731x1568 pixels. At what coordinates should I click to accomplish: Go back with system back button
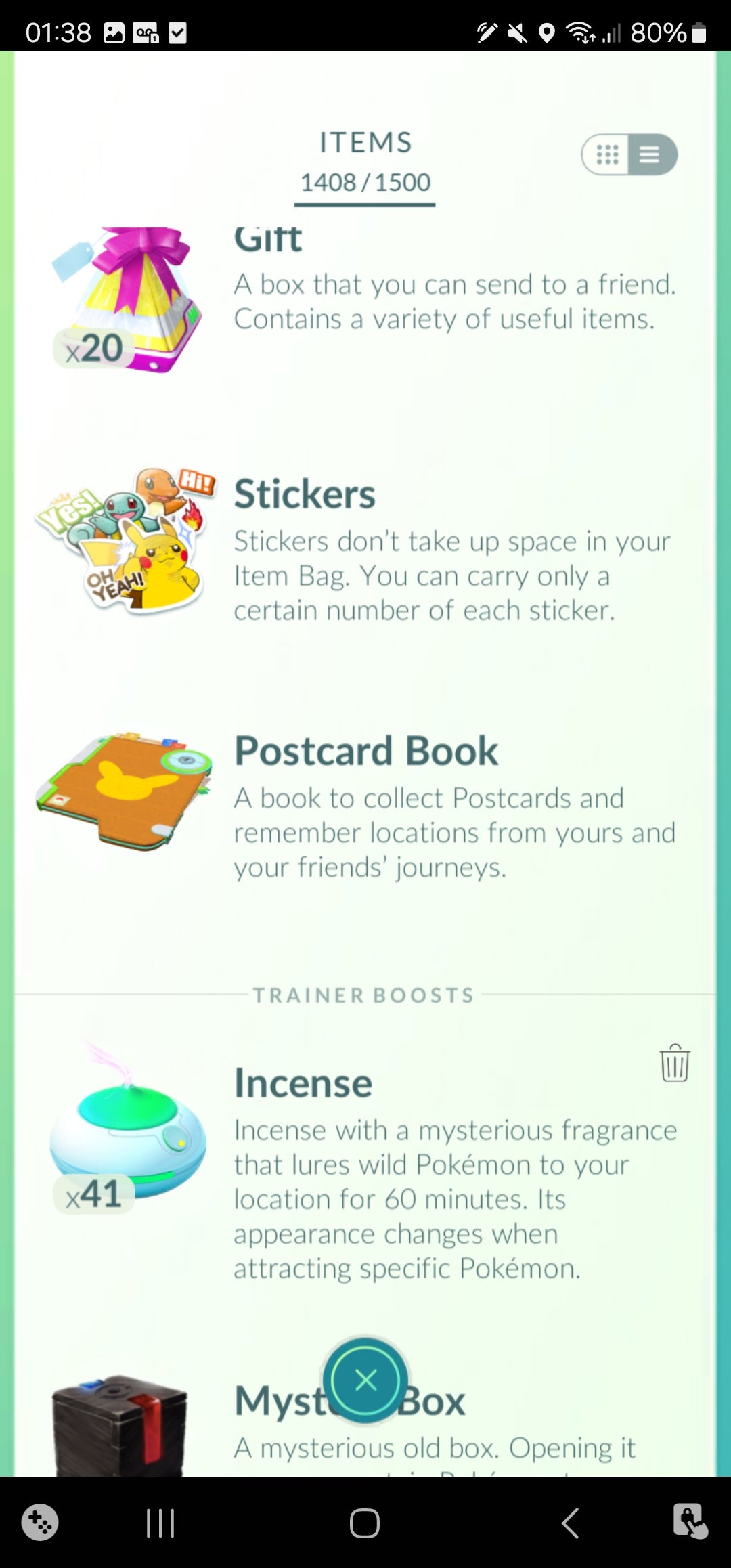(571, 1524)
